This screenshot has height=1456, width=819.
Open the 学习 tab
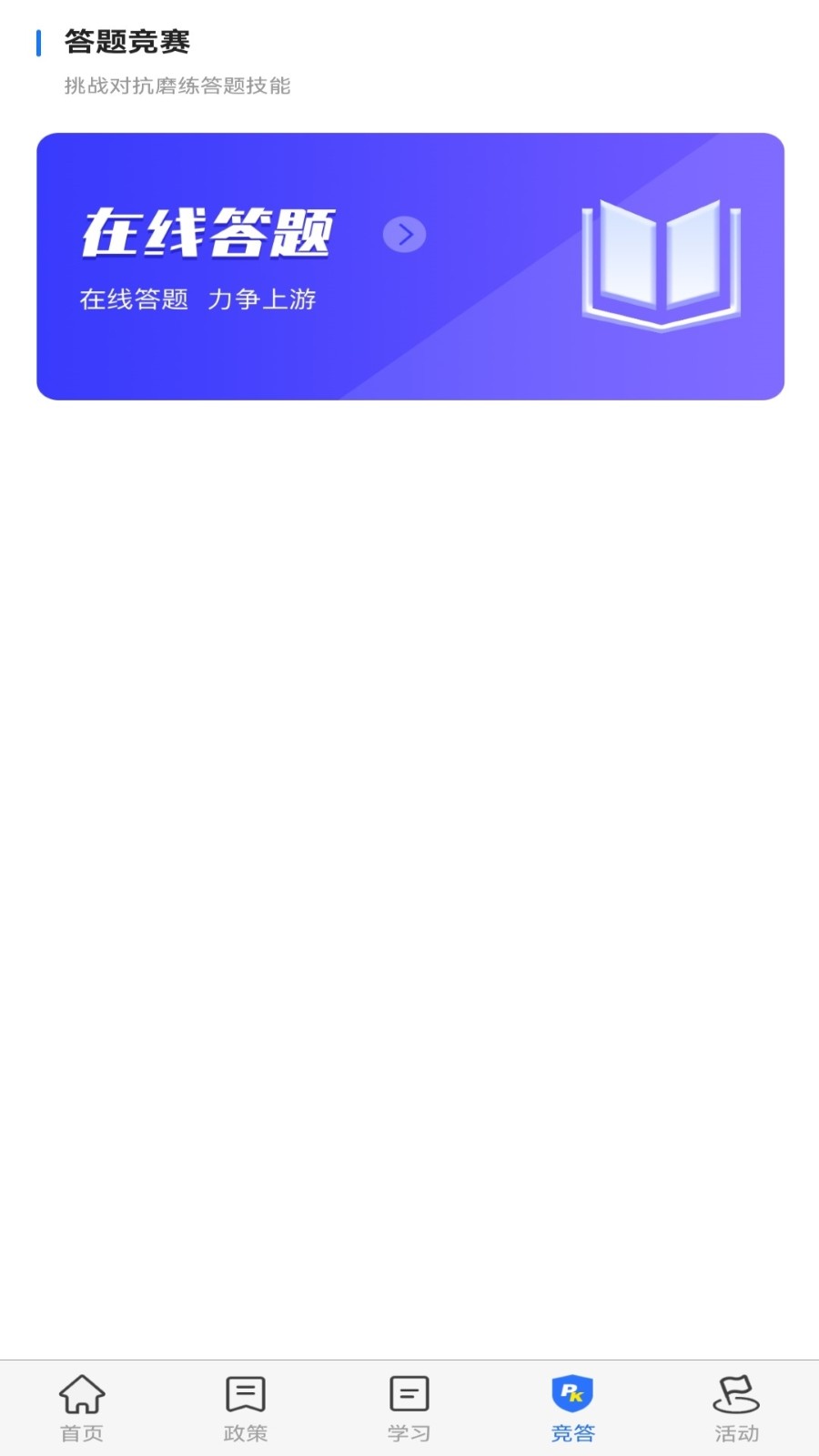tap(409, 1408)
